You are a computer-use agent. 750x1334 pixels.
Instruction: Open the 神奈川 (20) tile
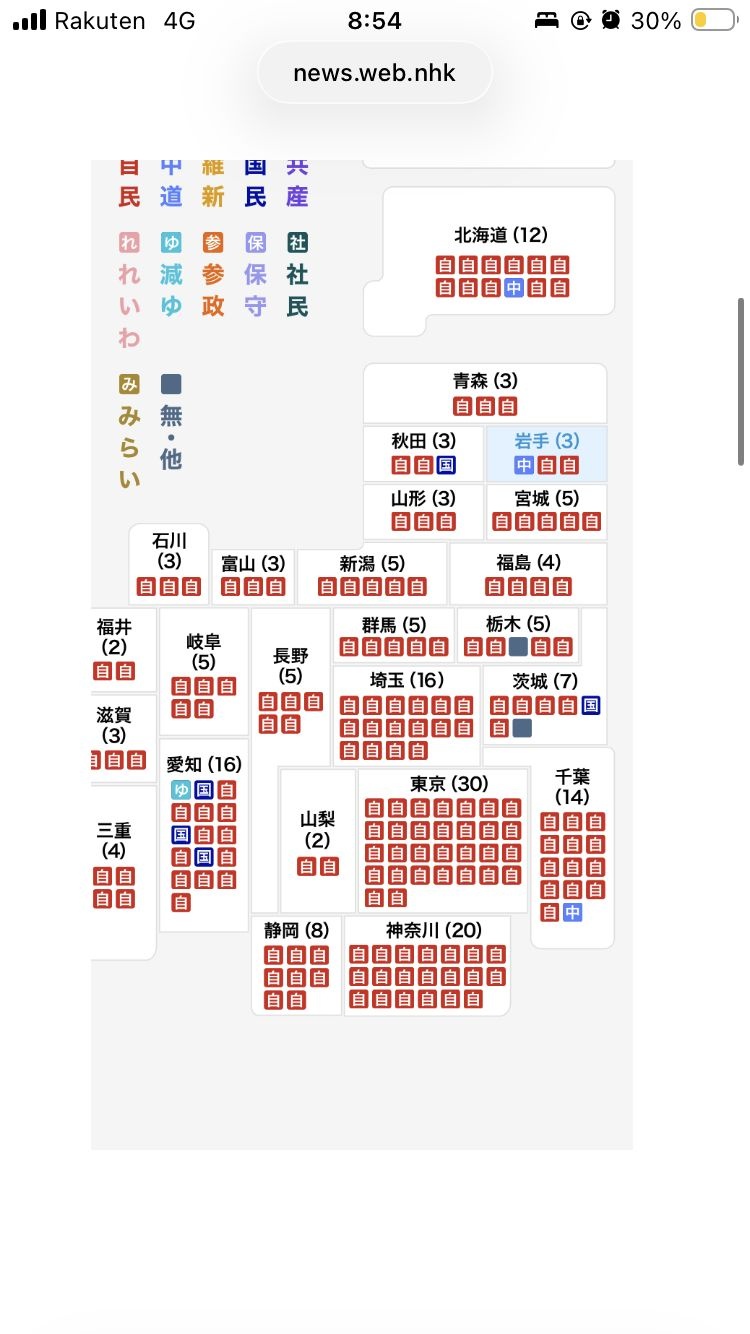tap(427, 965)
